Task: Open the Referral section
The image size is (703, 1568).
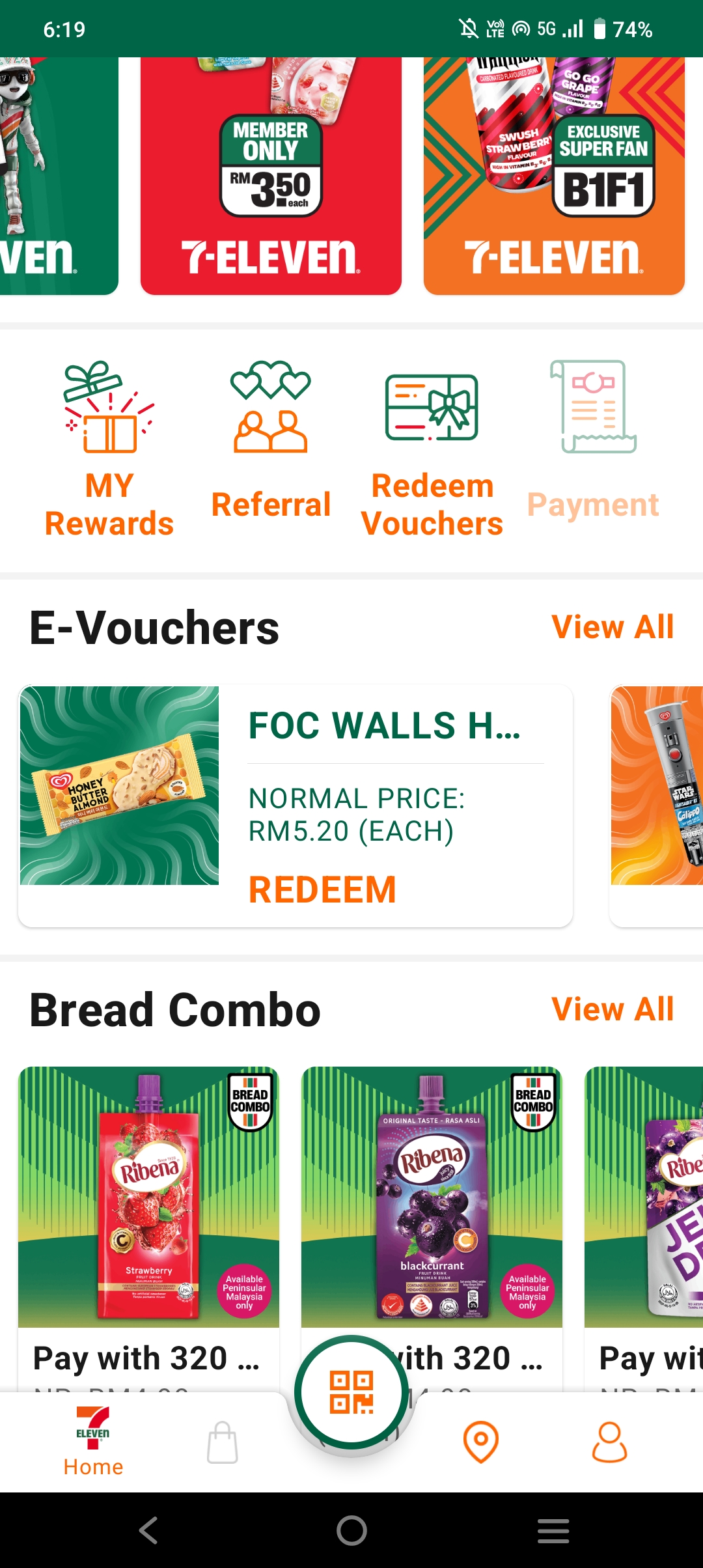Action: tap(271, 443)
